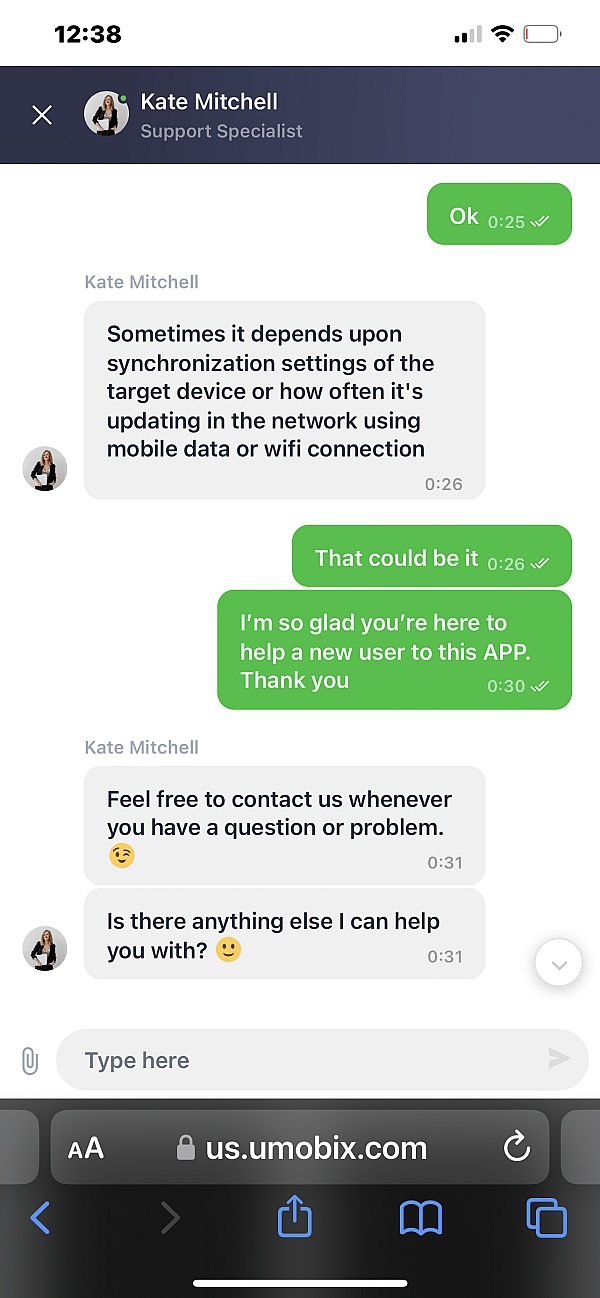Open Safari bookmarks
The height and width of the screenshot is (1298, 600).
[421, 1218]
